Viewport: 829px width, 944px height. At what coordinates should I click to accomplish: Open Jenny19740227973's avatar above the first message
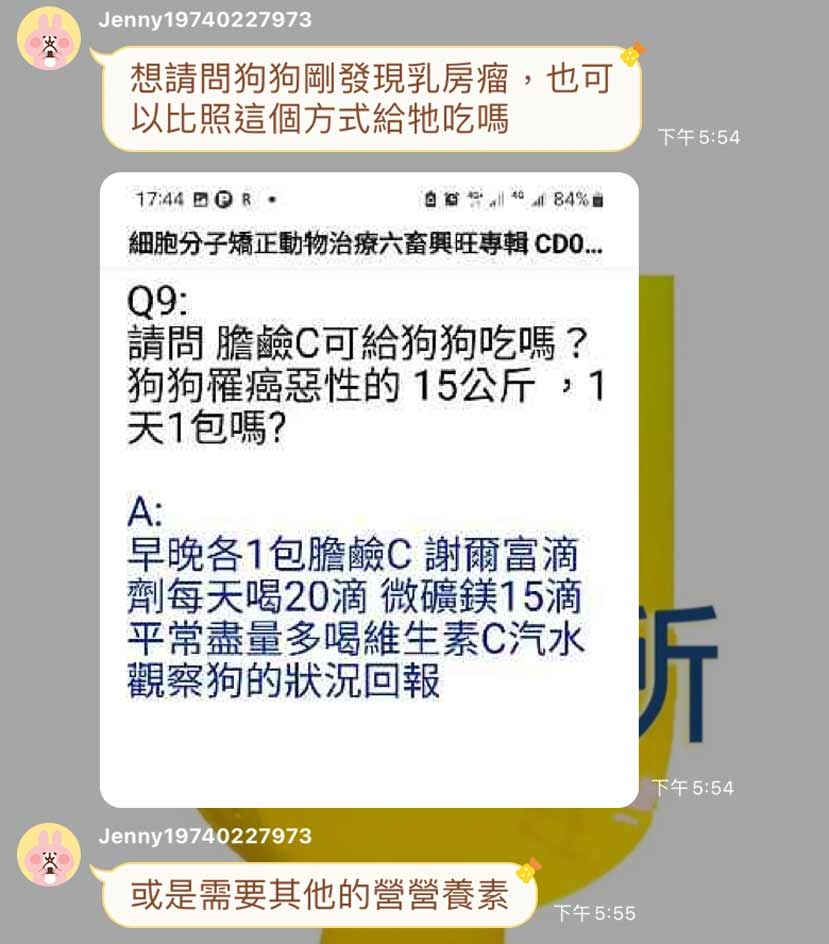point(49,38)
